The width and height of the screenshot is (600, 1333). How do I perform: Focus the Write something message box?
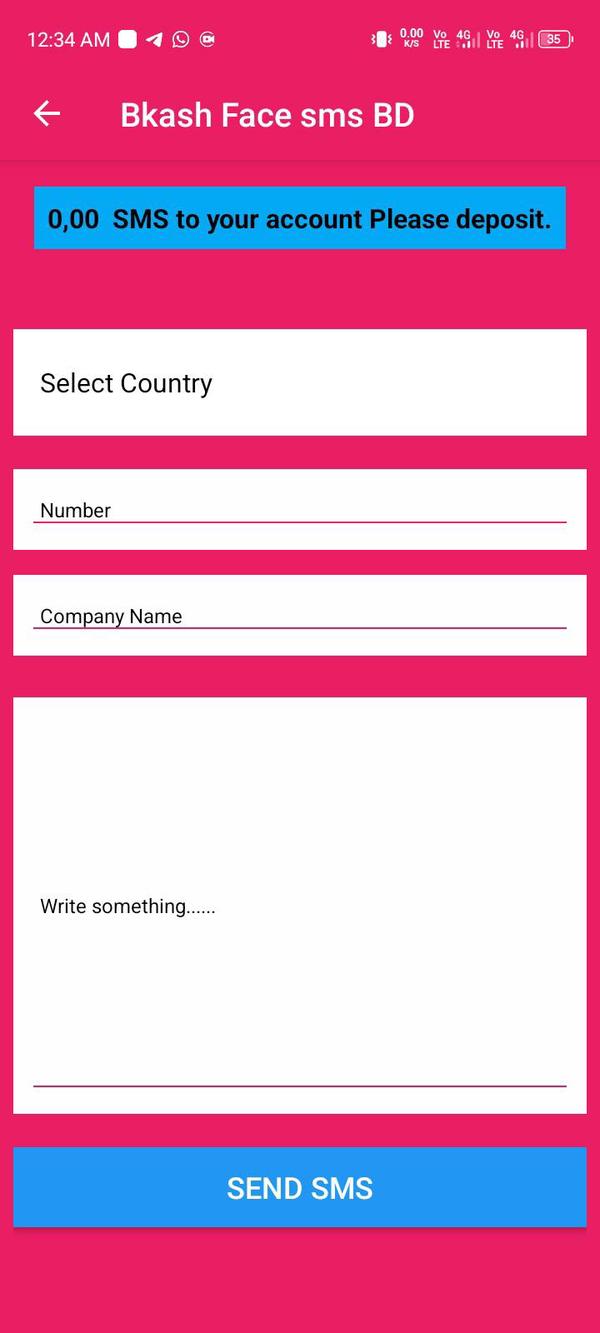point(299,905)
